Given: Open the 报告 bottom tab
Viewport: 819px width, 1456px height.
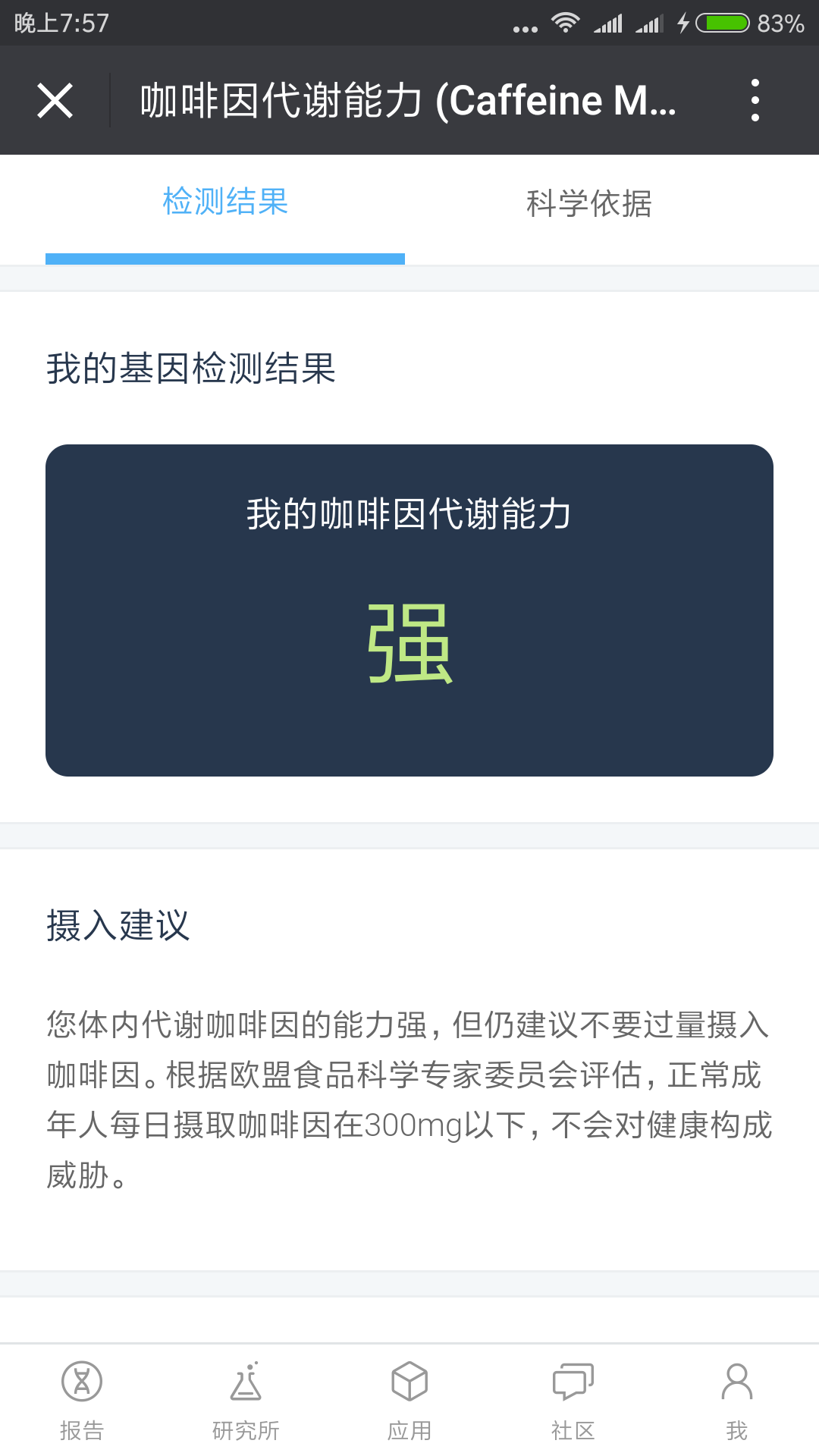Looking at the screenshot, I should (x=82, y=1401).
